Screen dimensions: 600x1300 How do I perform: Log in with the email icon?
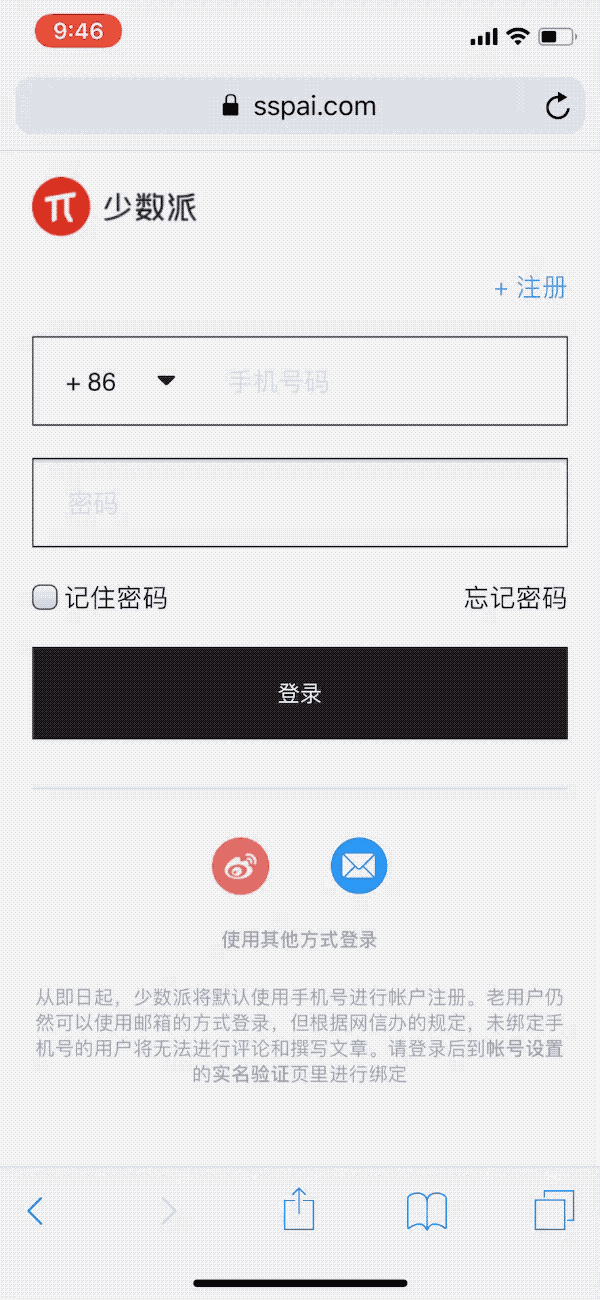point(359,866)
